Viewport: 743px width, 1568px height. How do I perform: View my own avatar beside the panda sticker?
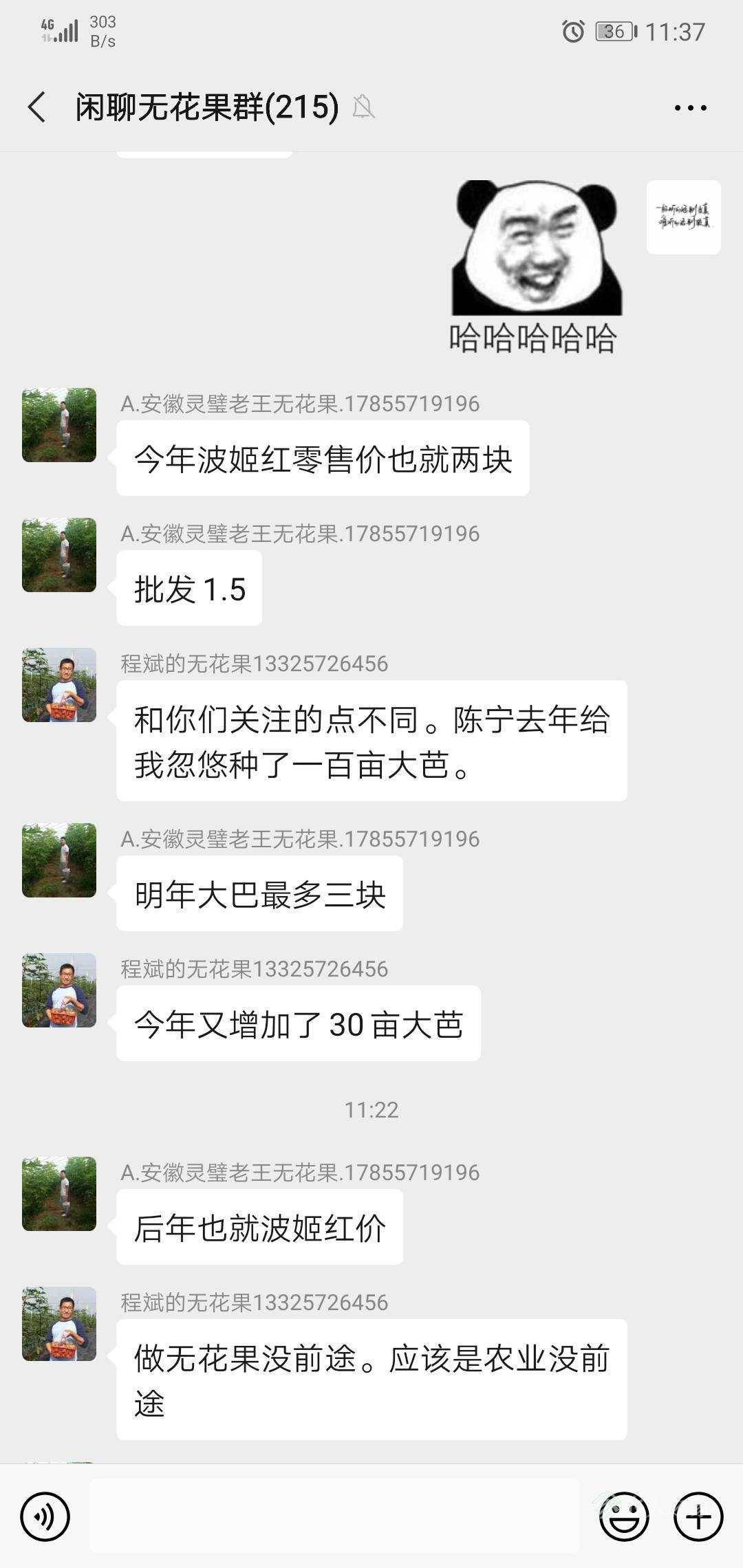(x=683, y=217)
